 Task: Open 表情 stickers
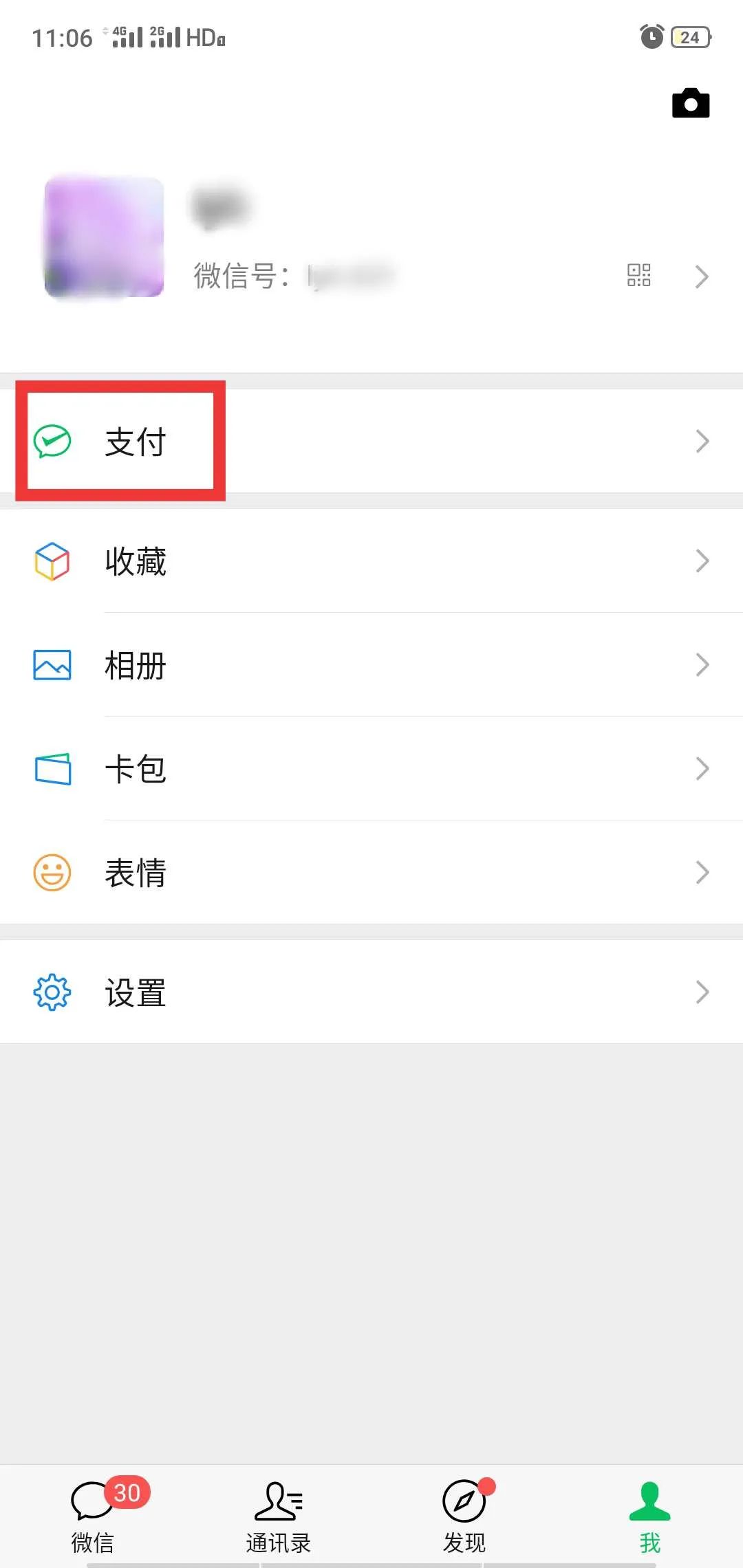coord(371,873)
